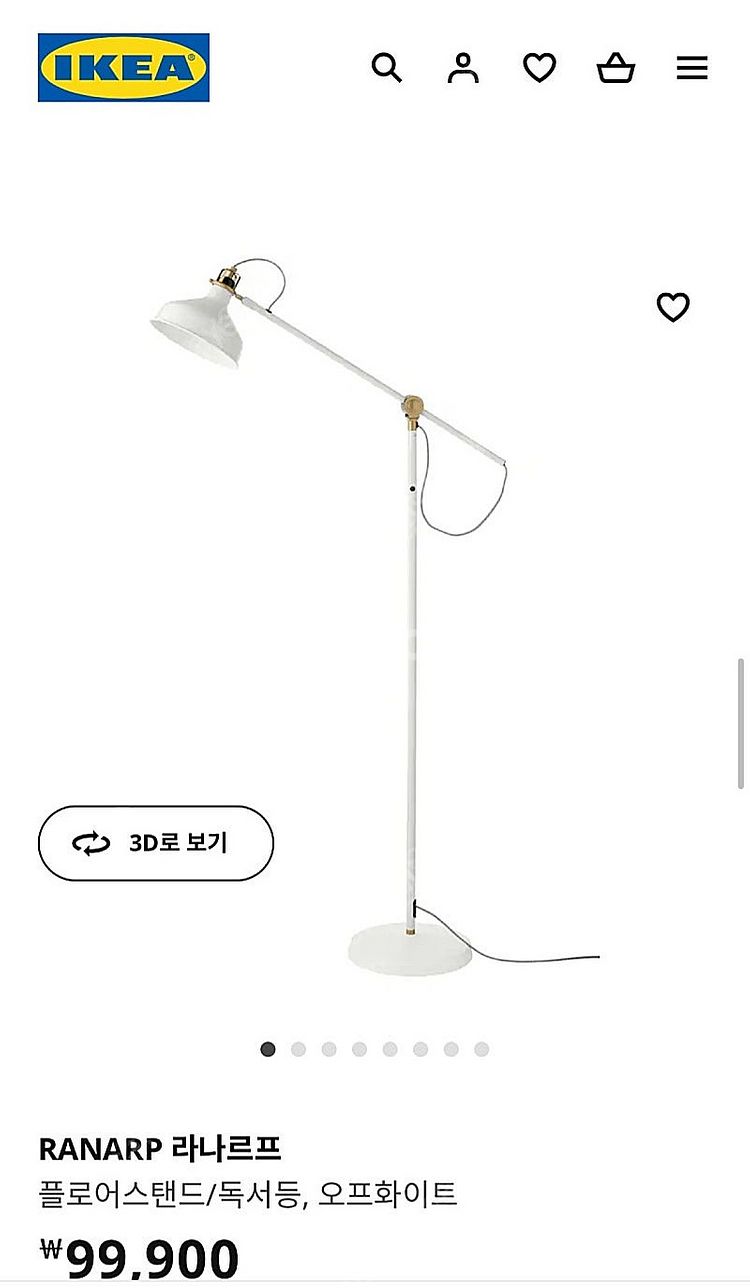The image size is (750, 1288).
Task: Tap the 3D로 보기 button
Action: [156, 843]
